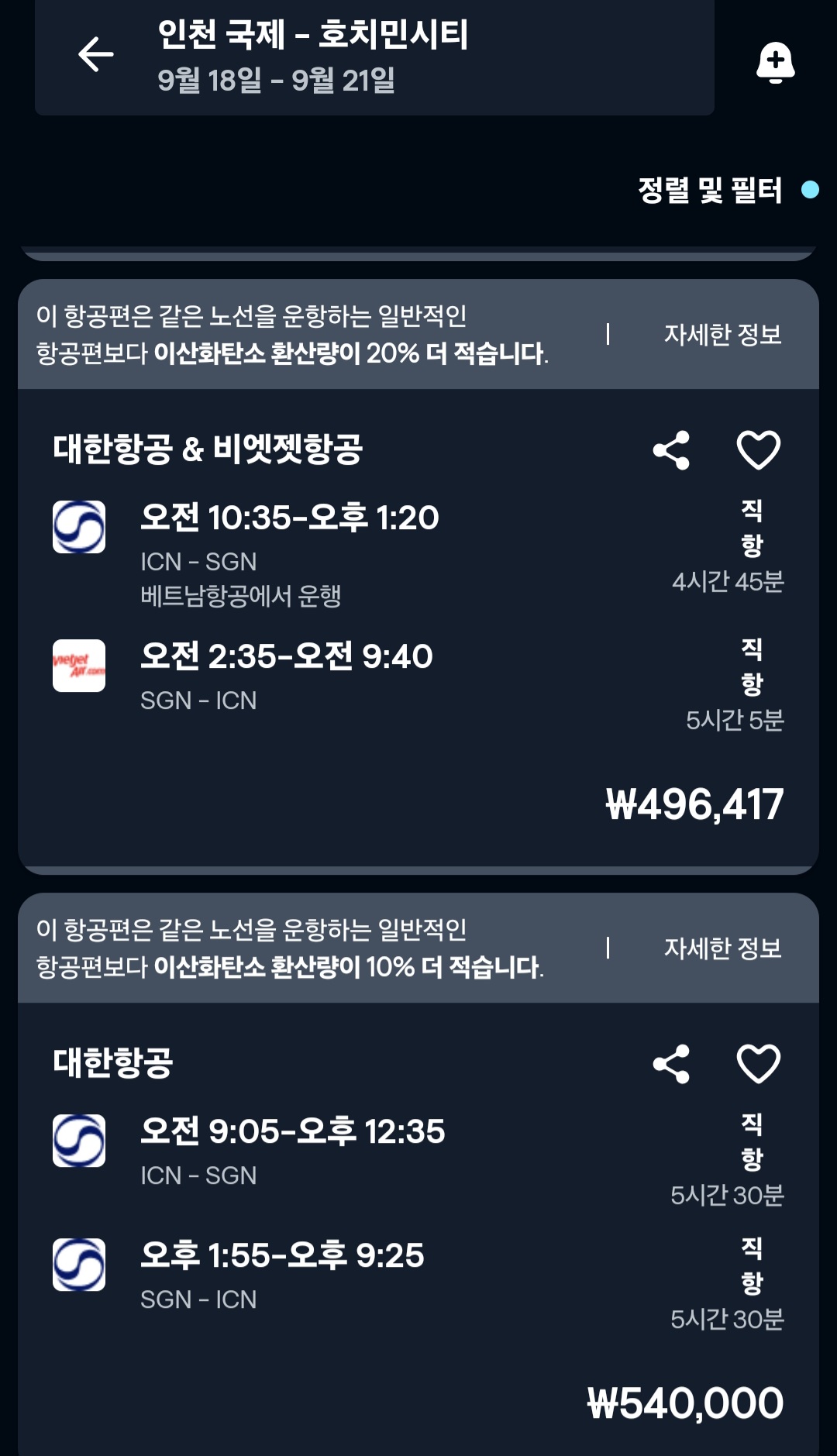Open the price alert bell
837x1456 pixels.
775,62
